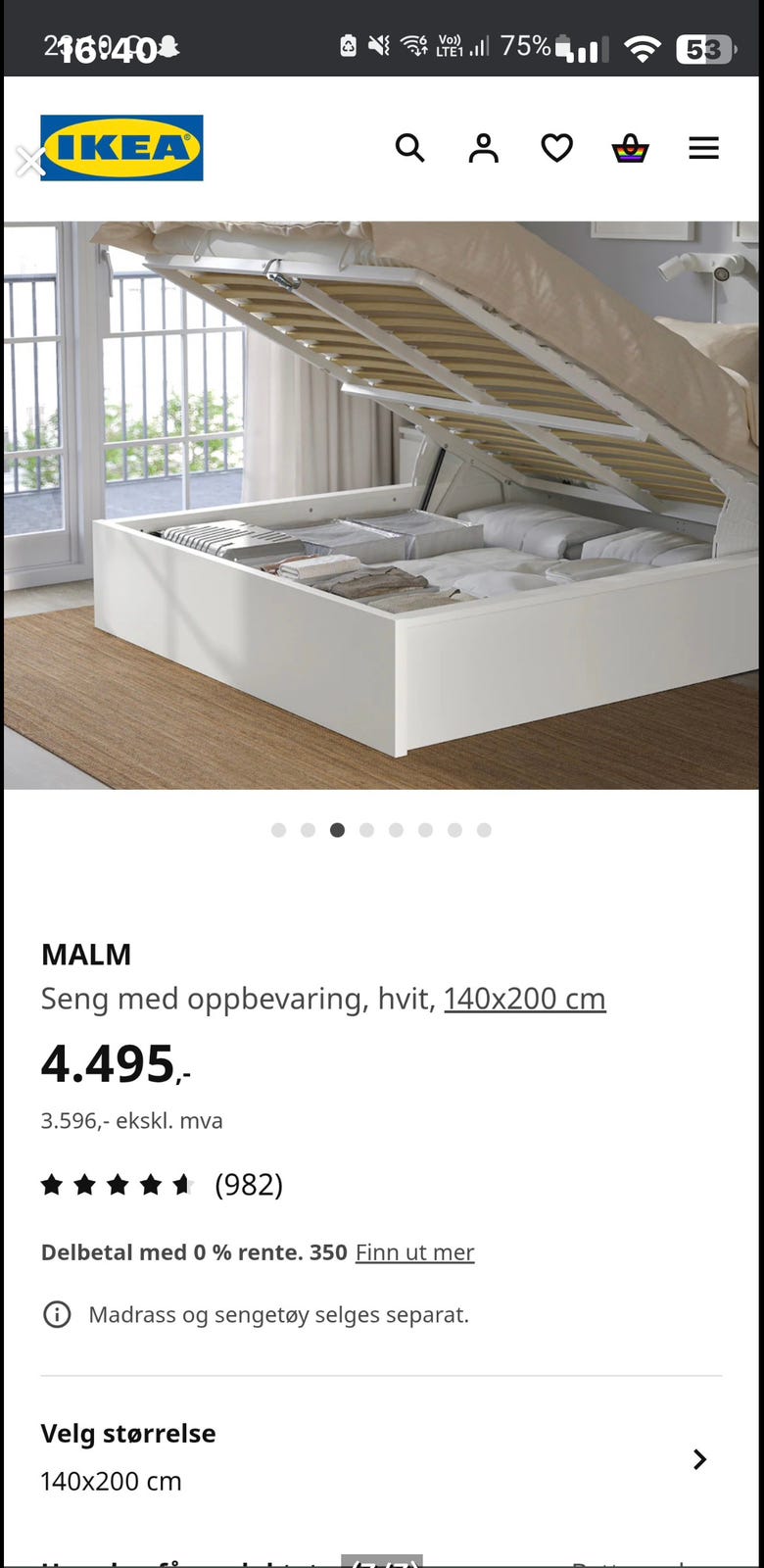Select the last carousel dot
The image size is (764, 1568).
point(484,830)
